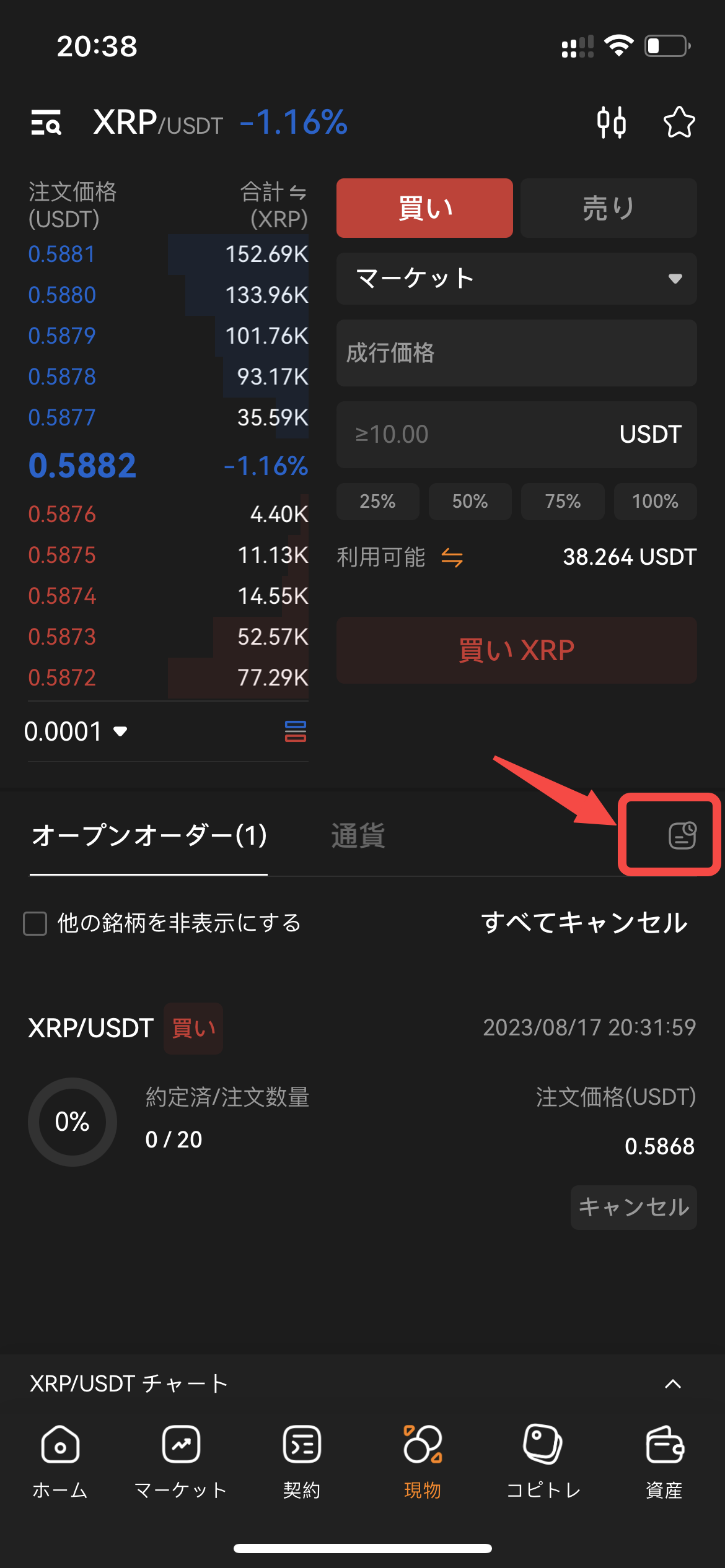
Task: Change the order book layout
Action: point(295,731)
